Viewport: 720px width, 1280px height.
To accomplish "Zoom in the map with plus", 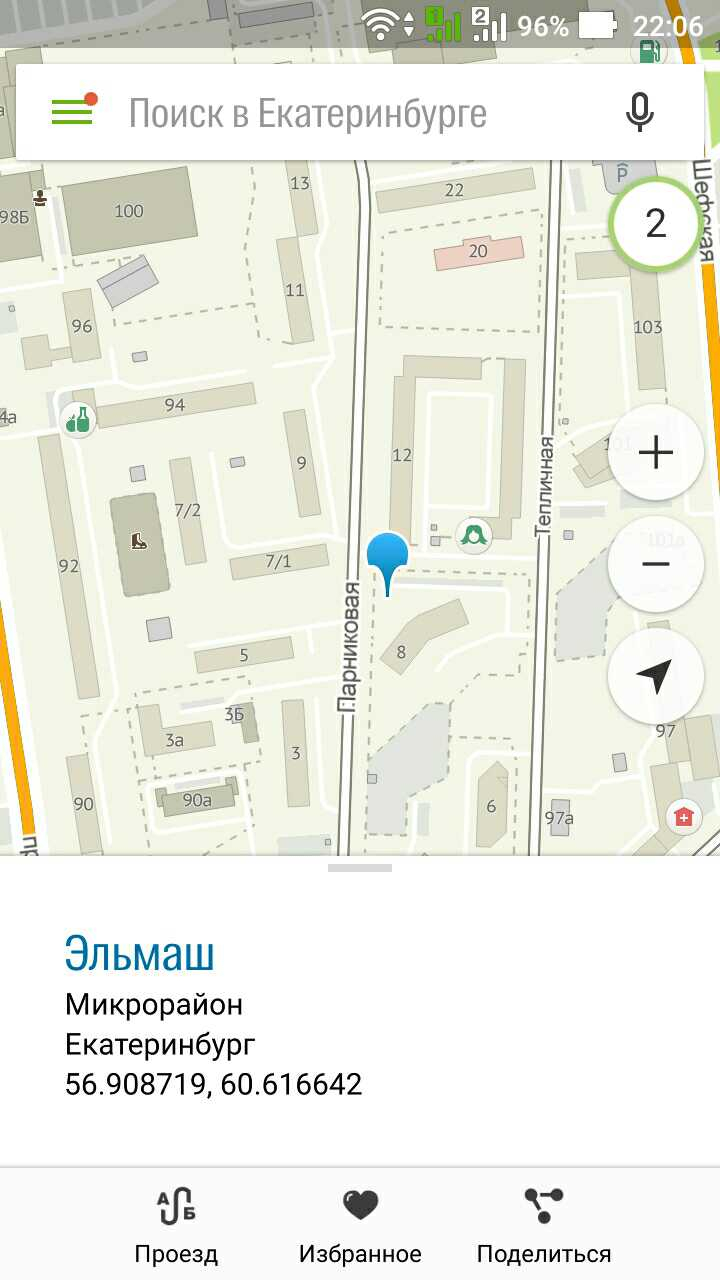I will pyautogui.click(x=655, y=453).
